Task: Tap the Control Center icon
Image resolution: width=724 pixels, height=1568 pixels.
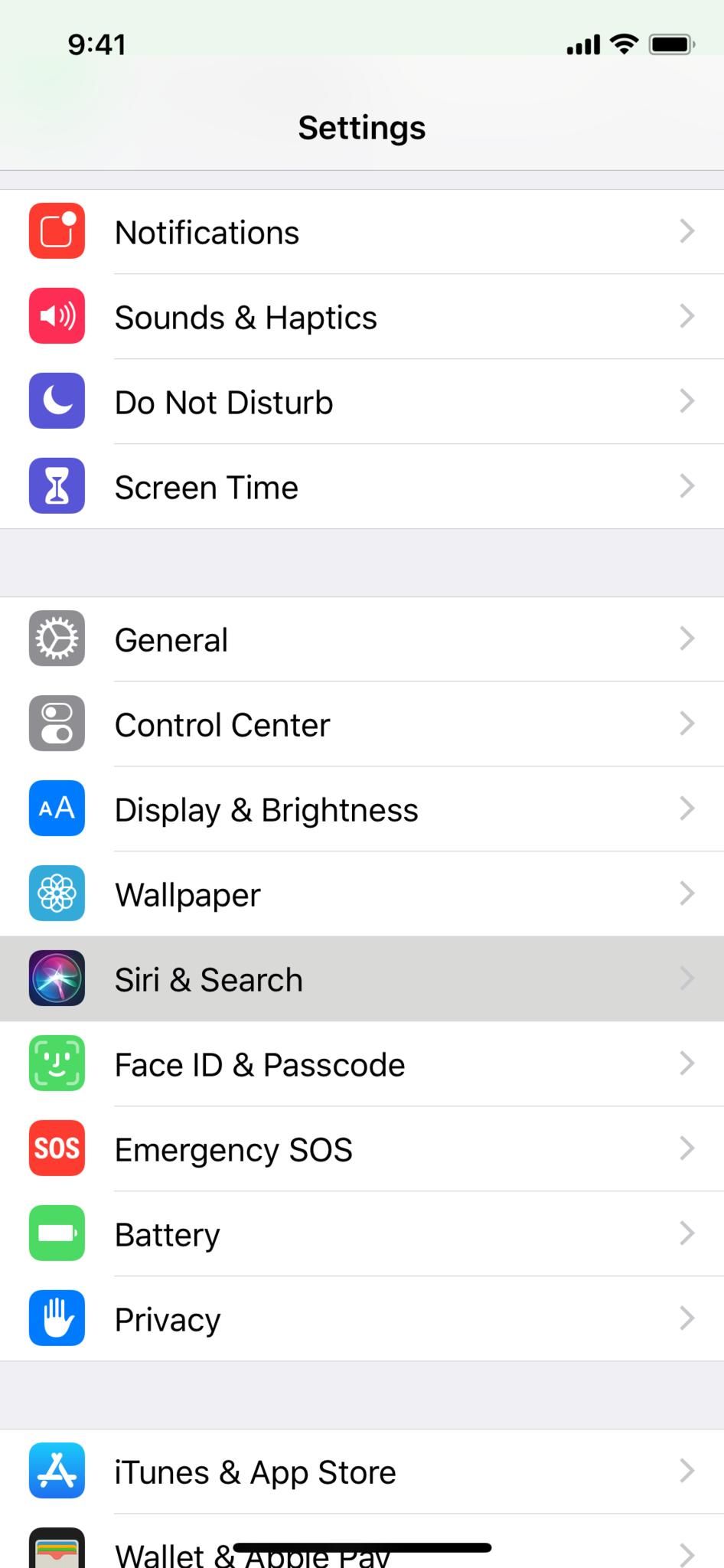Action: click(56, 724)
